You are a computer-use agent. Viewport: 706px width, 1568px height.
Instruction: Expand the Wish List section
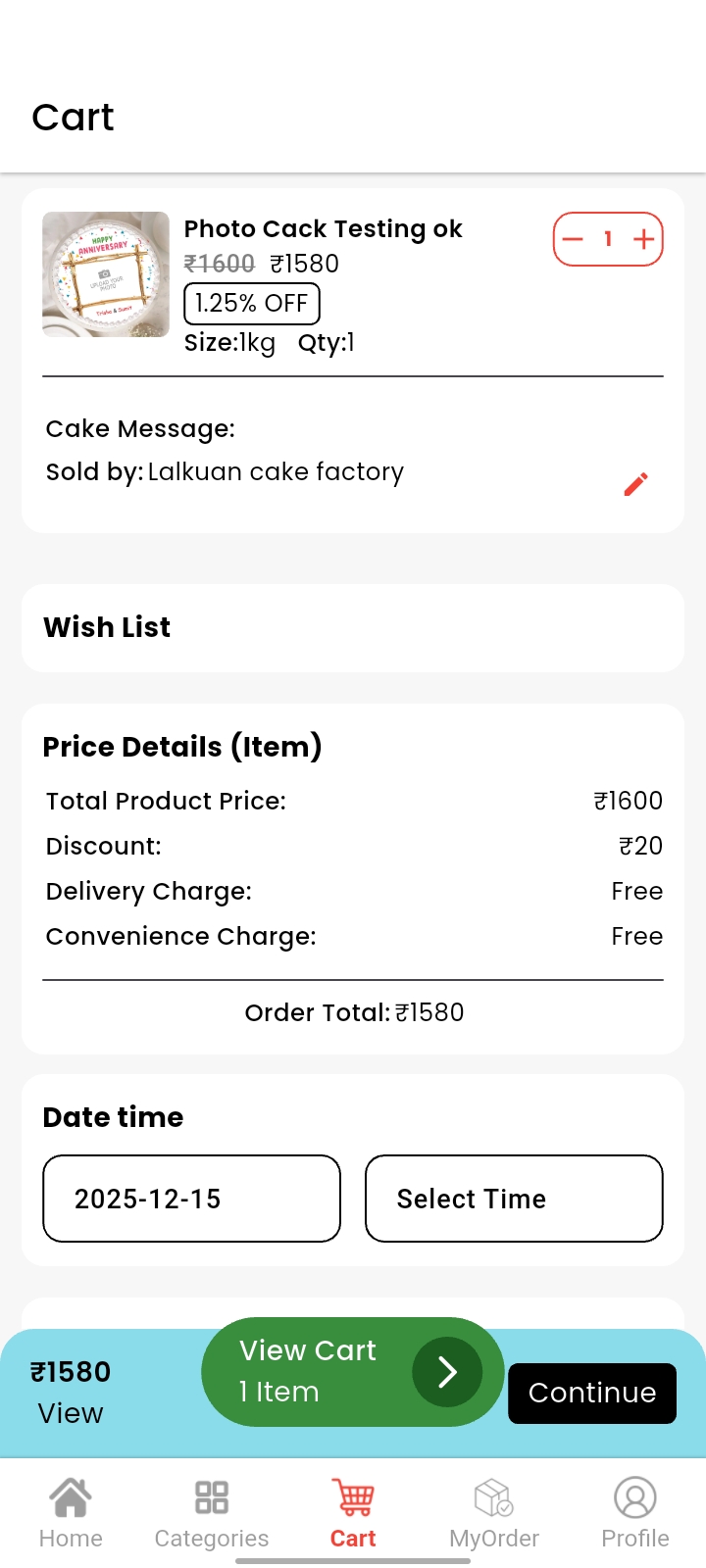pyautogui.click(x=106, y=627)
